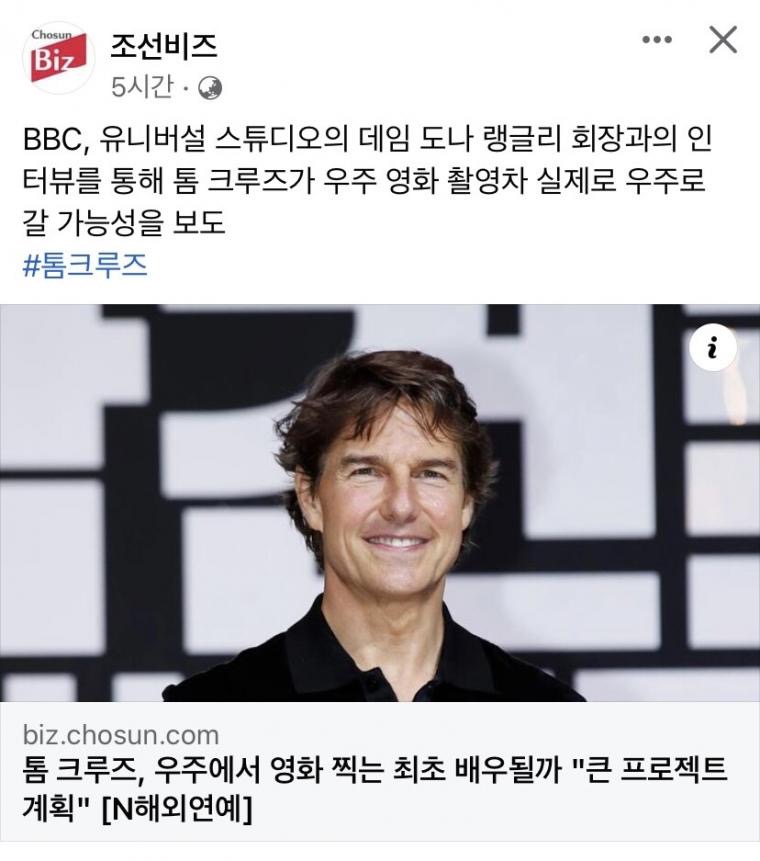
Task: Dismiss the post with the X icon
Action: pos(722,40)
